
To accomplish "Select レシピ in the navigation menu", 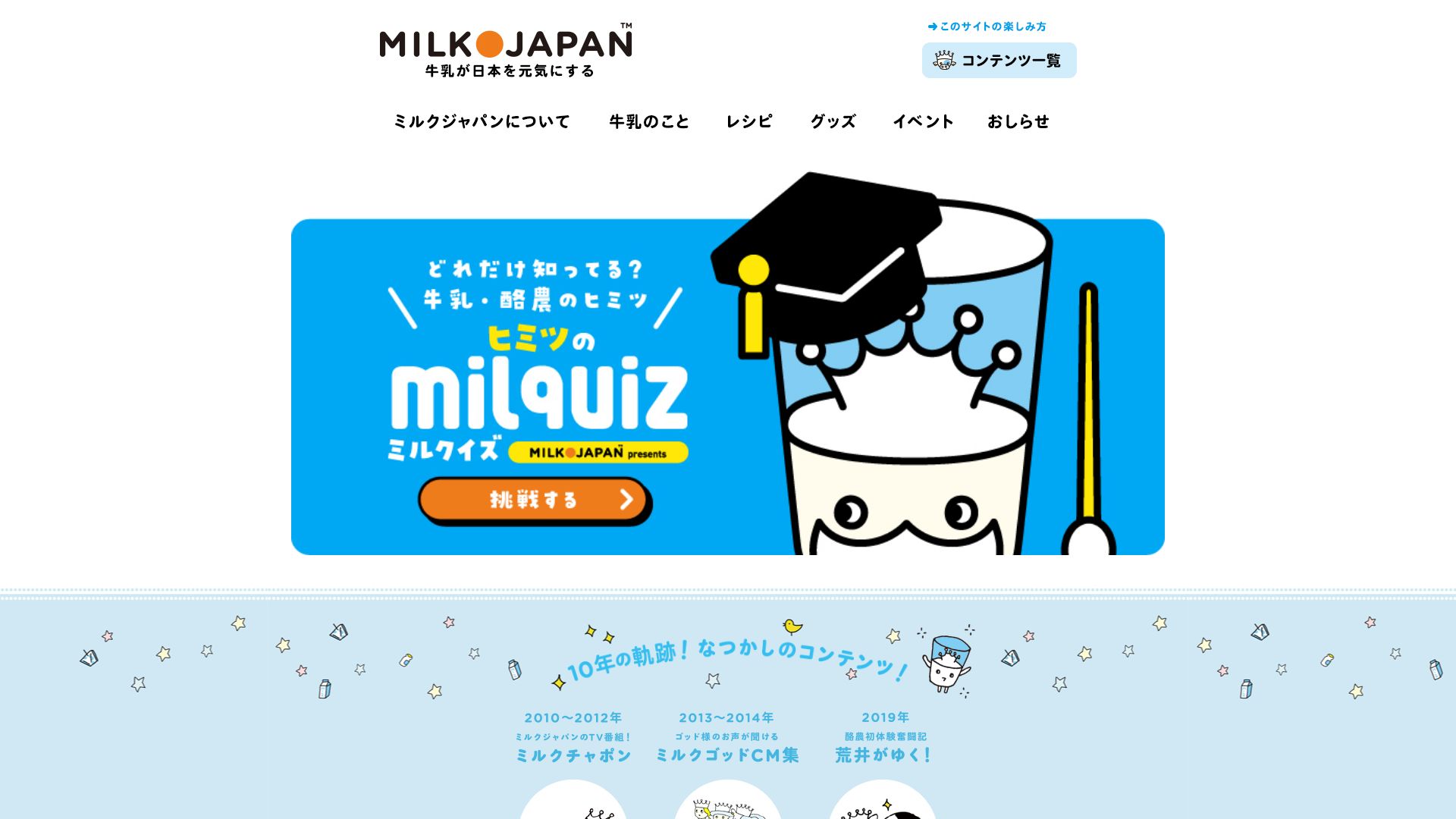I will pyautogui.click(x=749, y=121).
